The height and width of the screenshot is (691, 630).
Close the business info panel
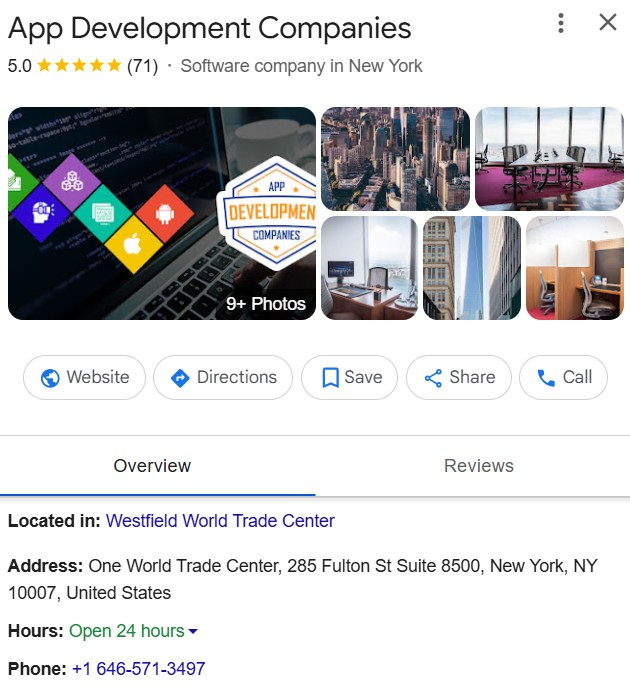[x=607, y=23]
